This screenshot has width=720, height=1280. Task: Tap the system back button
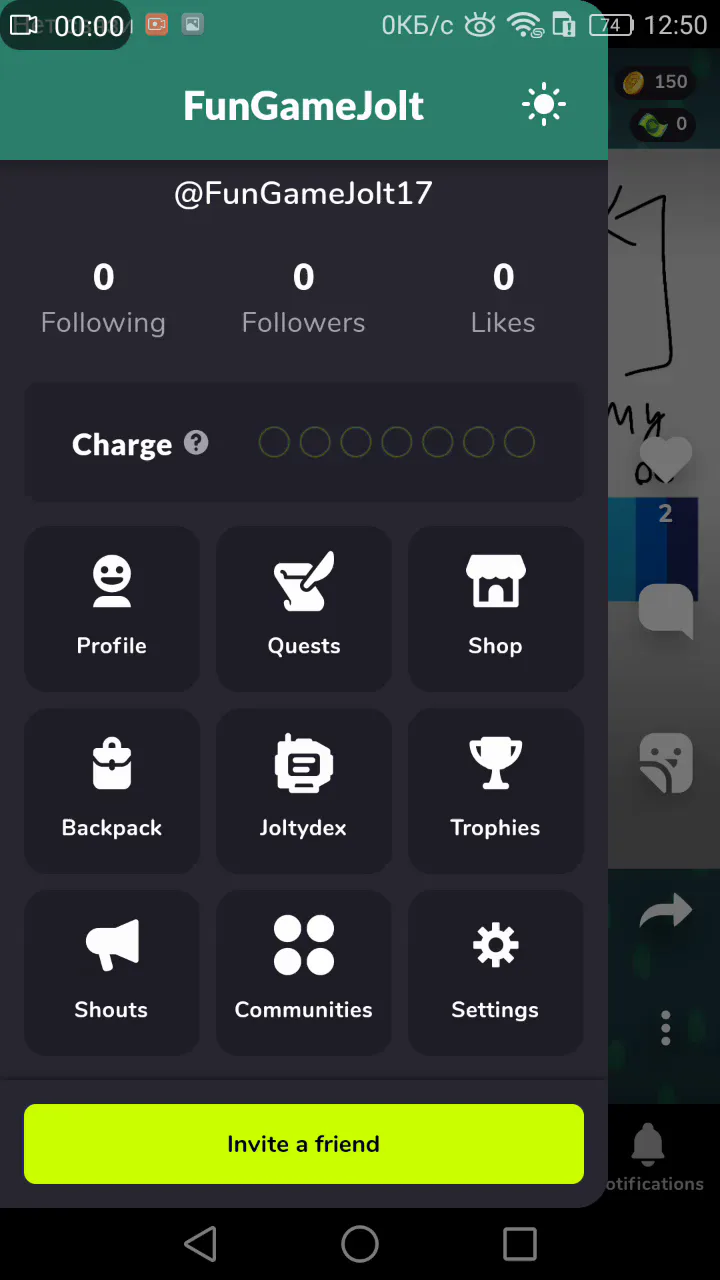coord(200,1244)
